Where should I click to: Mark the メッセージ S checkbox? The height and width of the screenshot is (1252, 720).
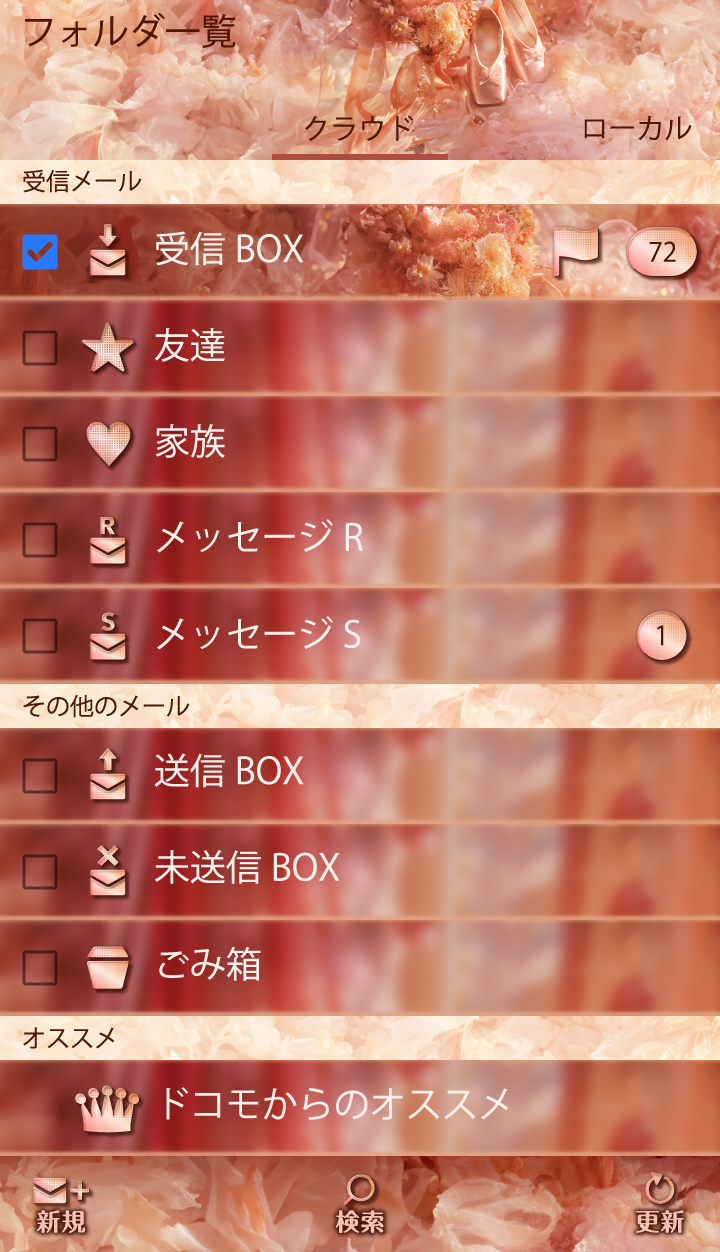click(40, 636)
